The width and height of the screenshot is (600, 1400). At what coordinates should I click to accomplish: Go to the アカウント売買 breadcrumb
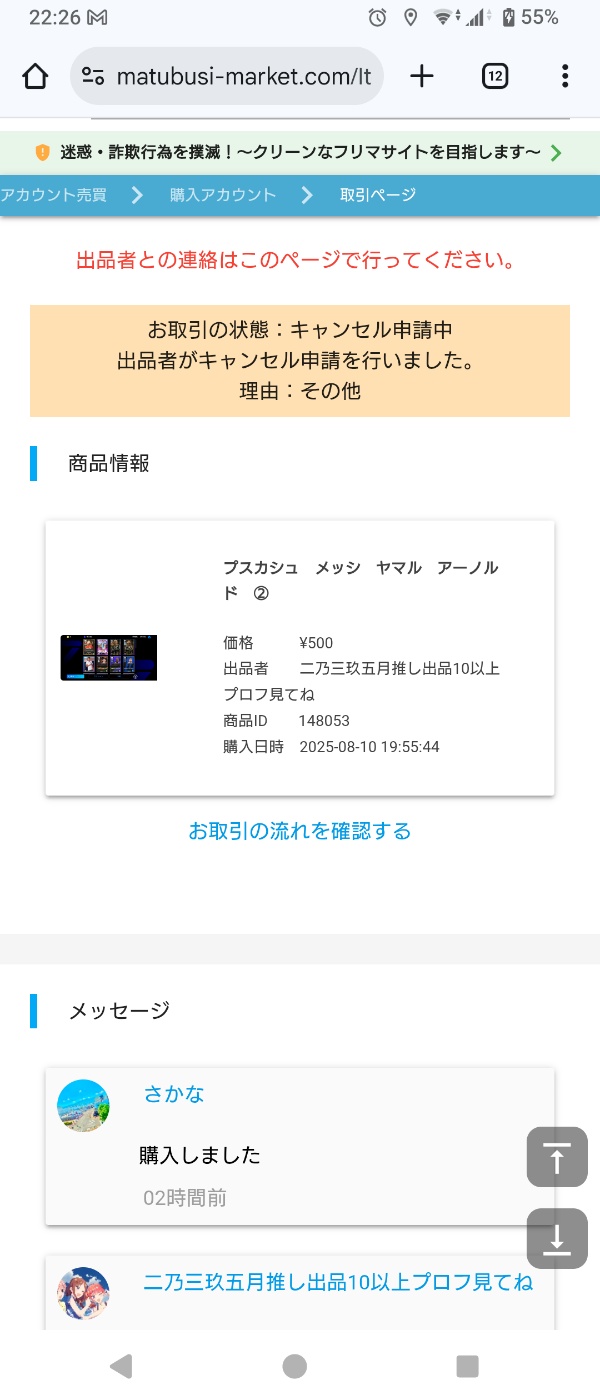click(54, 195)
